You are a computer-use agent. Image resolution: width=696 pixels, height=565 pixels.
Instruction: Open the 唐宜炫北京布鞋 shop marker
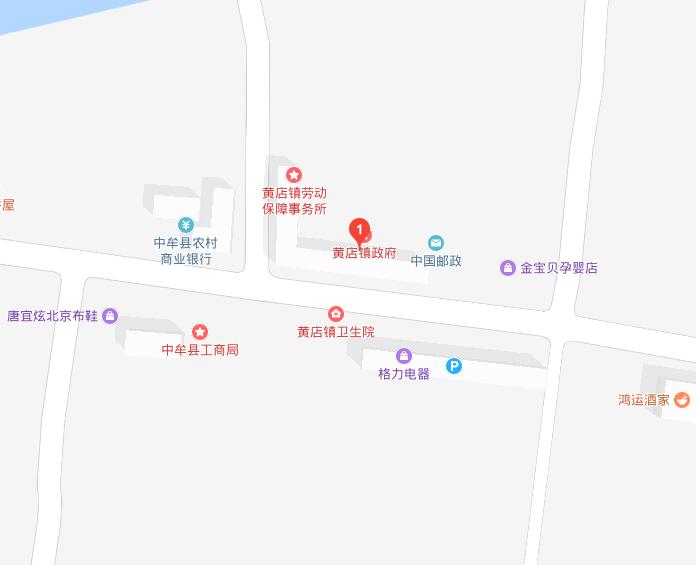click(110, 315)
